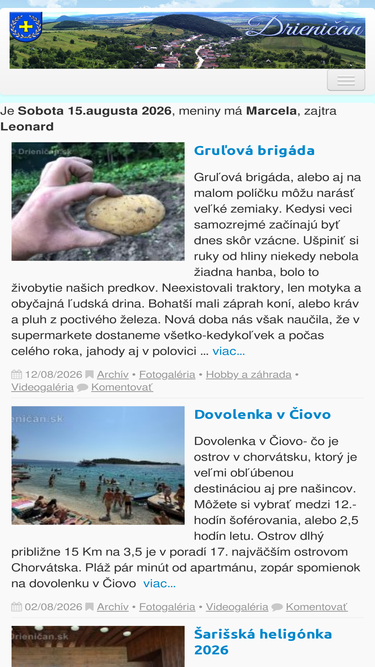
Task: Open Fotogaléria under Gruľová brigáda
Action: pyautogui.click(x=167, y=375)
